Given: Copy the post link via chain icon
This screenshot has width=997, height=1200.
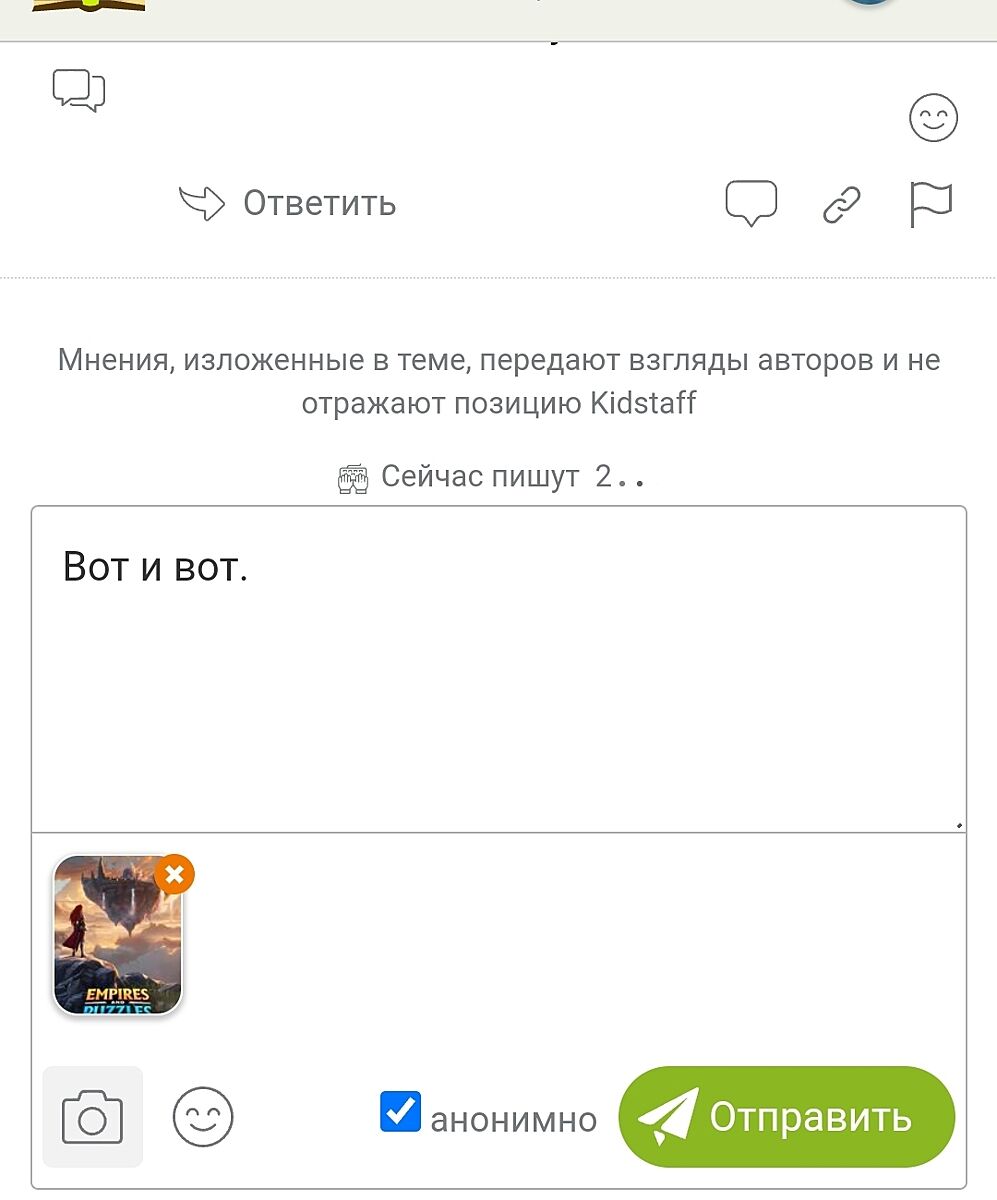Looking at the screenshot, I should (x=842, y=205).
